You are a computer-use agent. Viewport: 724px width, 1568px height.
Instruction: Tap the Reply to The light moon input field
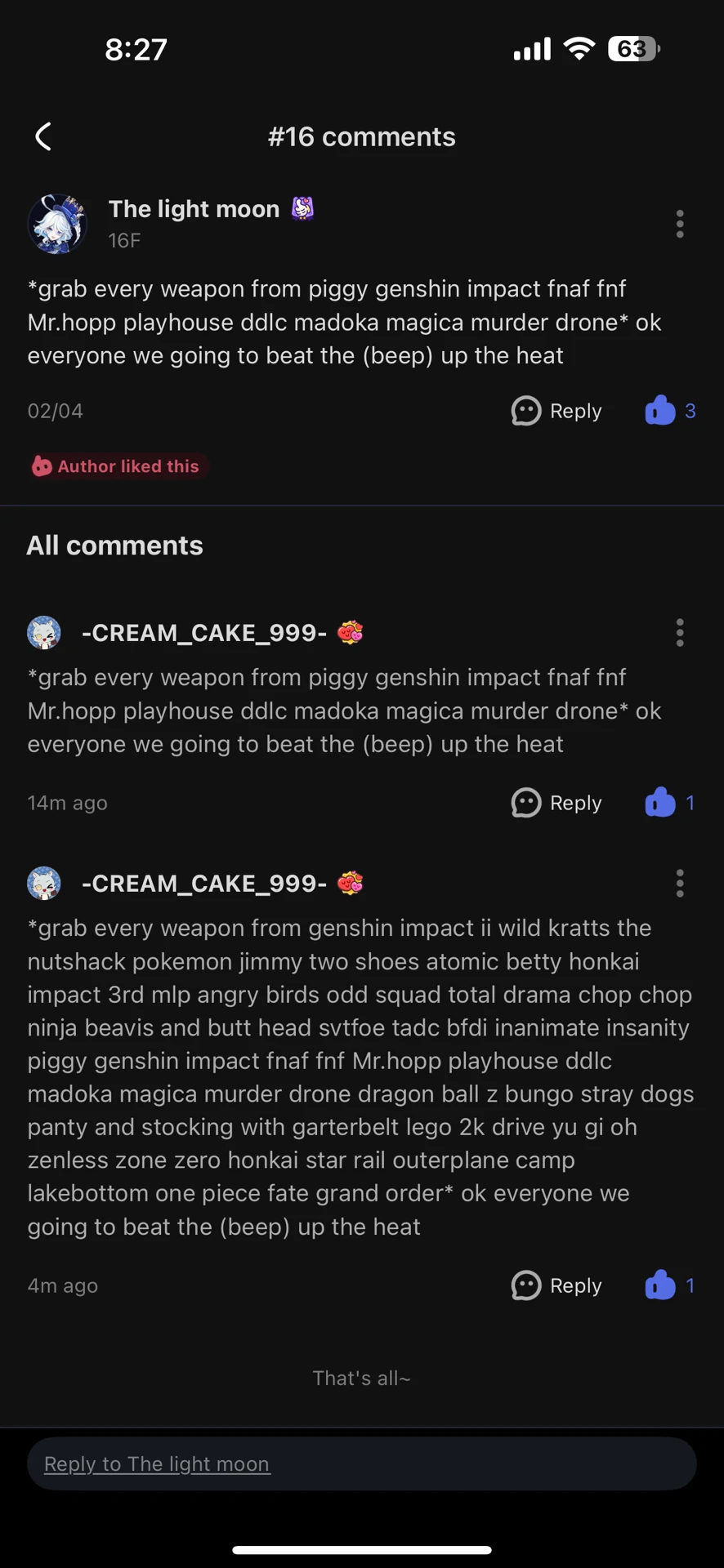point(362,1463)
